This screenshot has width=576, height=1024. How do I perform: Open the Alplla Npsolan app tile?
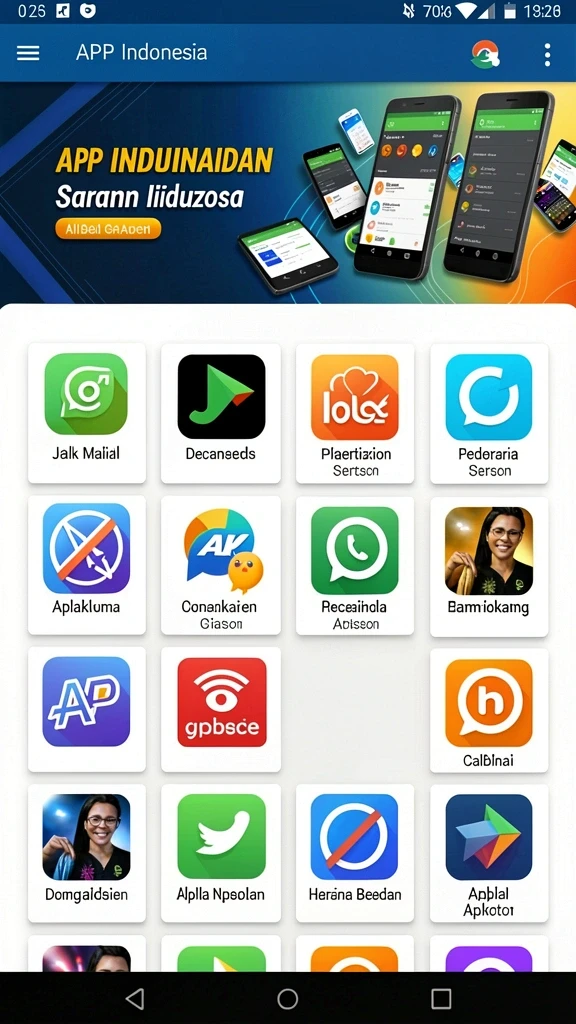[x=221, y=853]
